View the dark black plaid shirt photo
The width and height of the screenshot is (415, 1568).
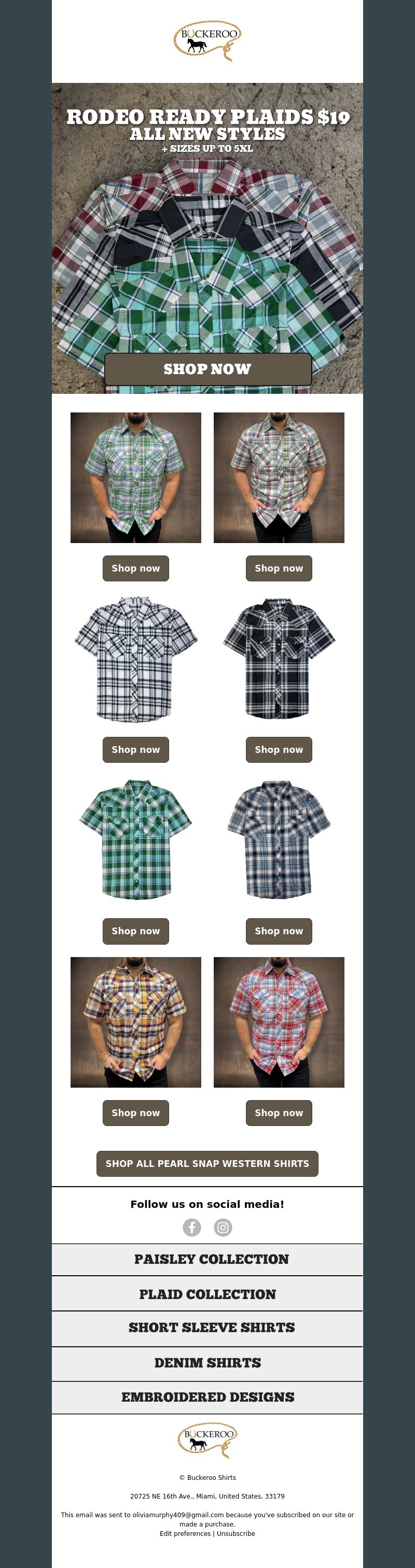tap(279, 659)
